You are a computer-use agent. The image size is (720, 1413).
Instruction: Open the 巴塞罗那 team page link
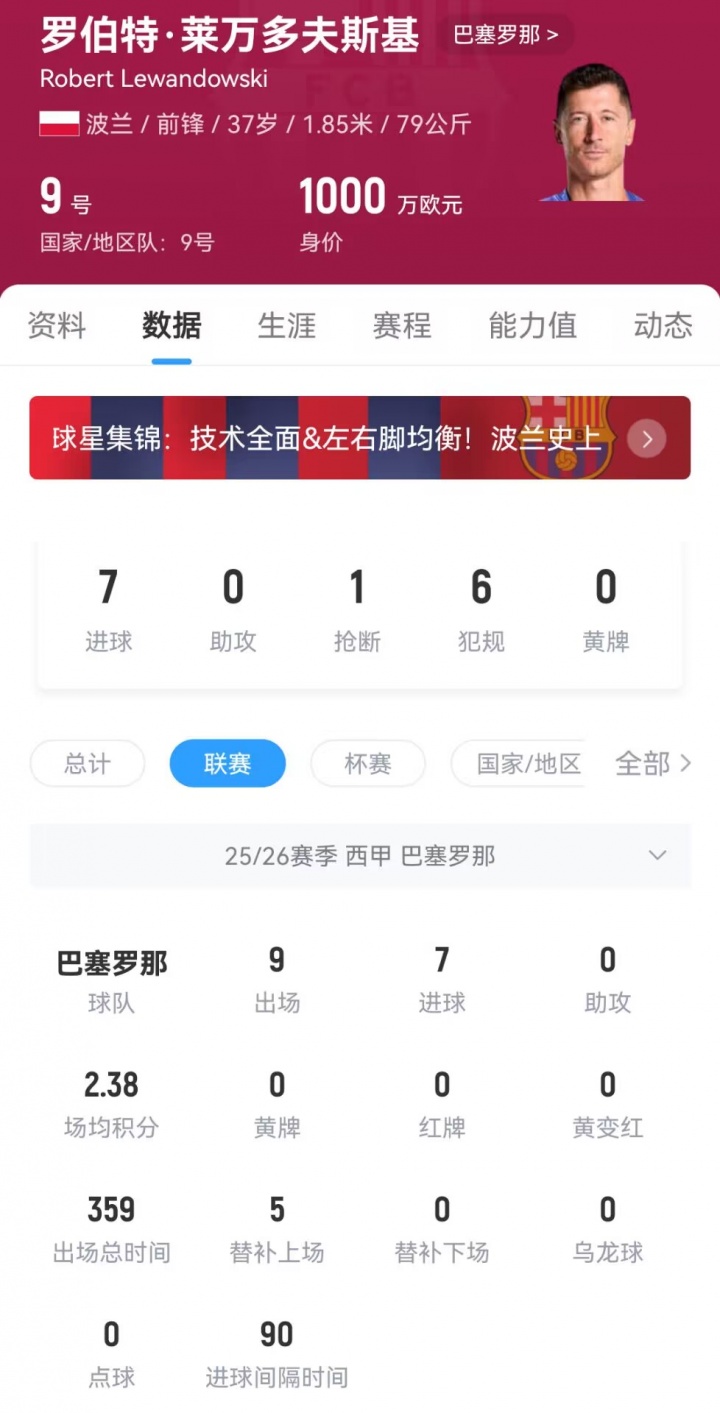(x=505, y=35)
